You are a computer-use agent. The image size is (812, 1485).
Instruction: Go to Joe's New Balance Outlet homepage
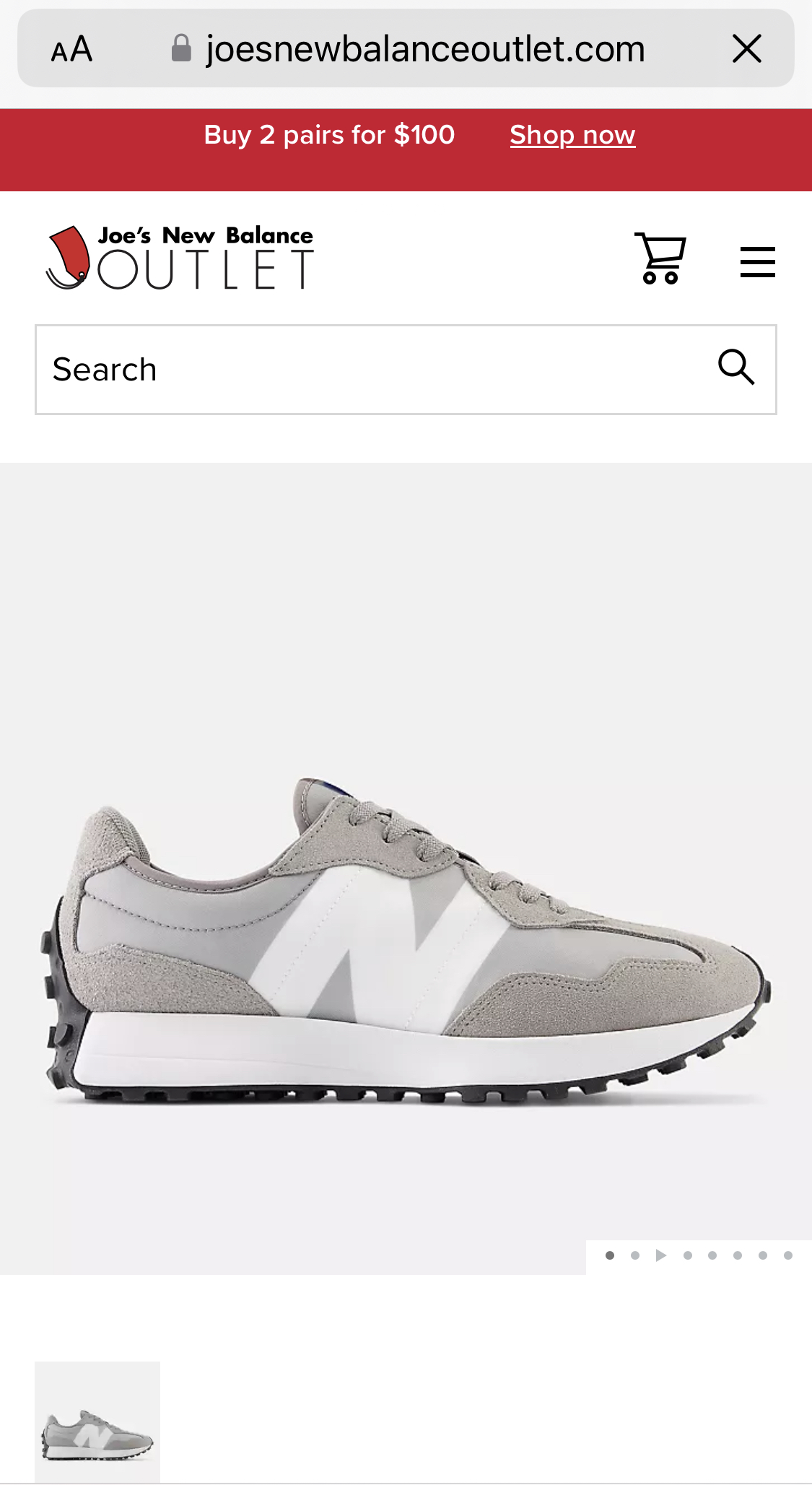pos(180,258)
